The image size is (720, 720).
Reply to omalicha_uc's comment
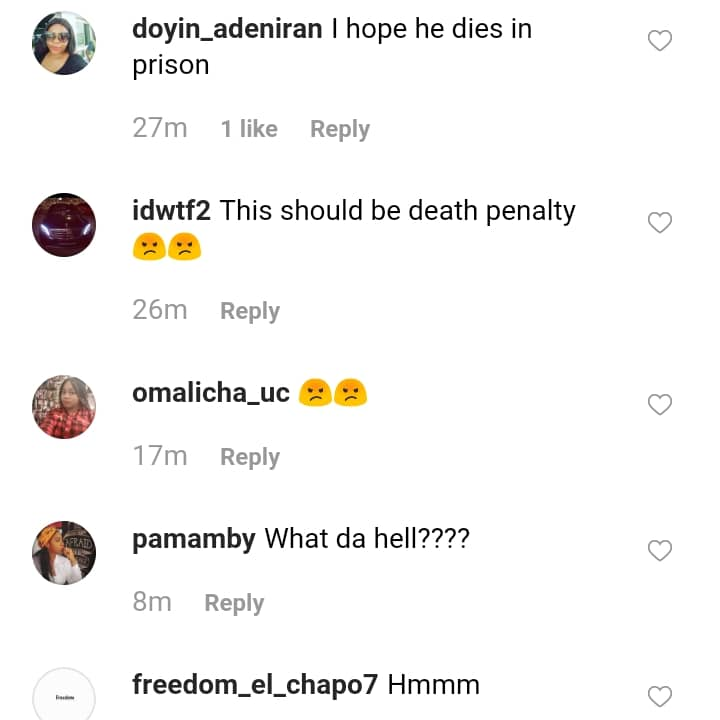[x=250, y=457]
